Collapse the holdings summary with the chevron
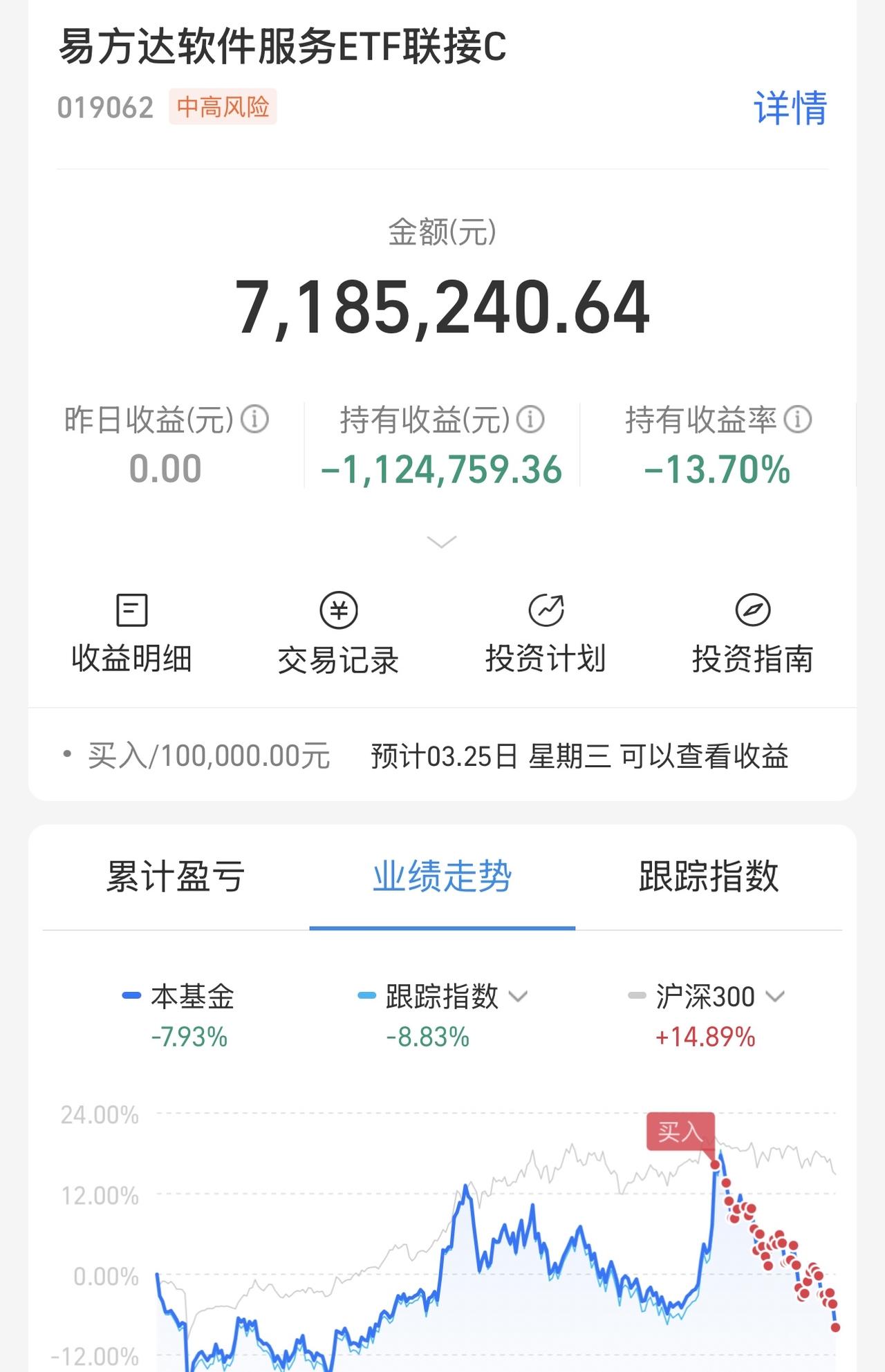 [x=442, y=543]
